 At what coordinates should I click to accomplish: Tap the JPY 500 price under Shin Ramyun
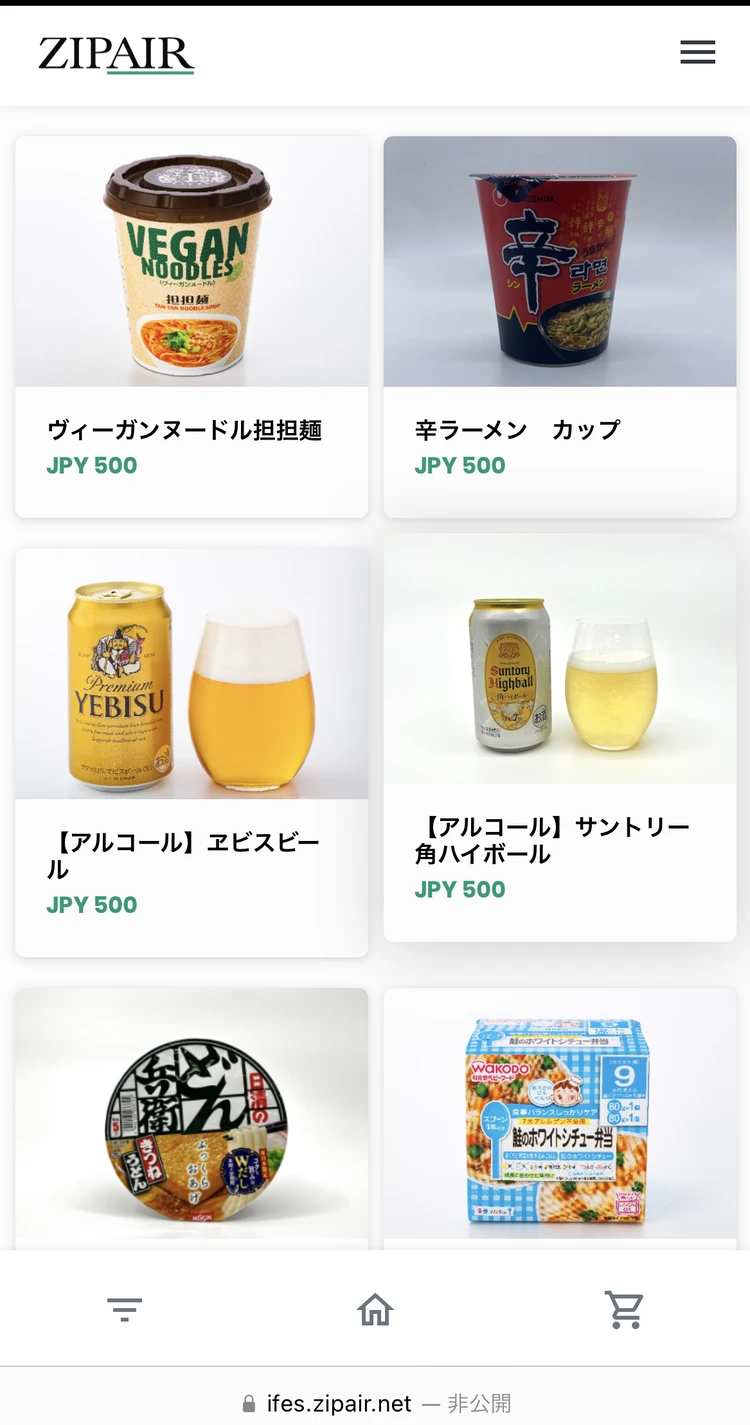click(460, 465)
